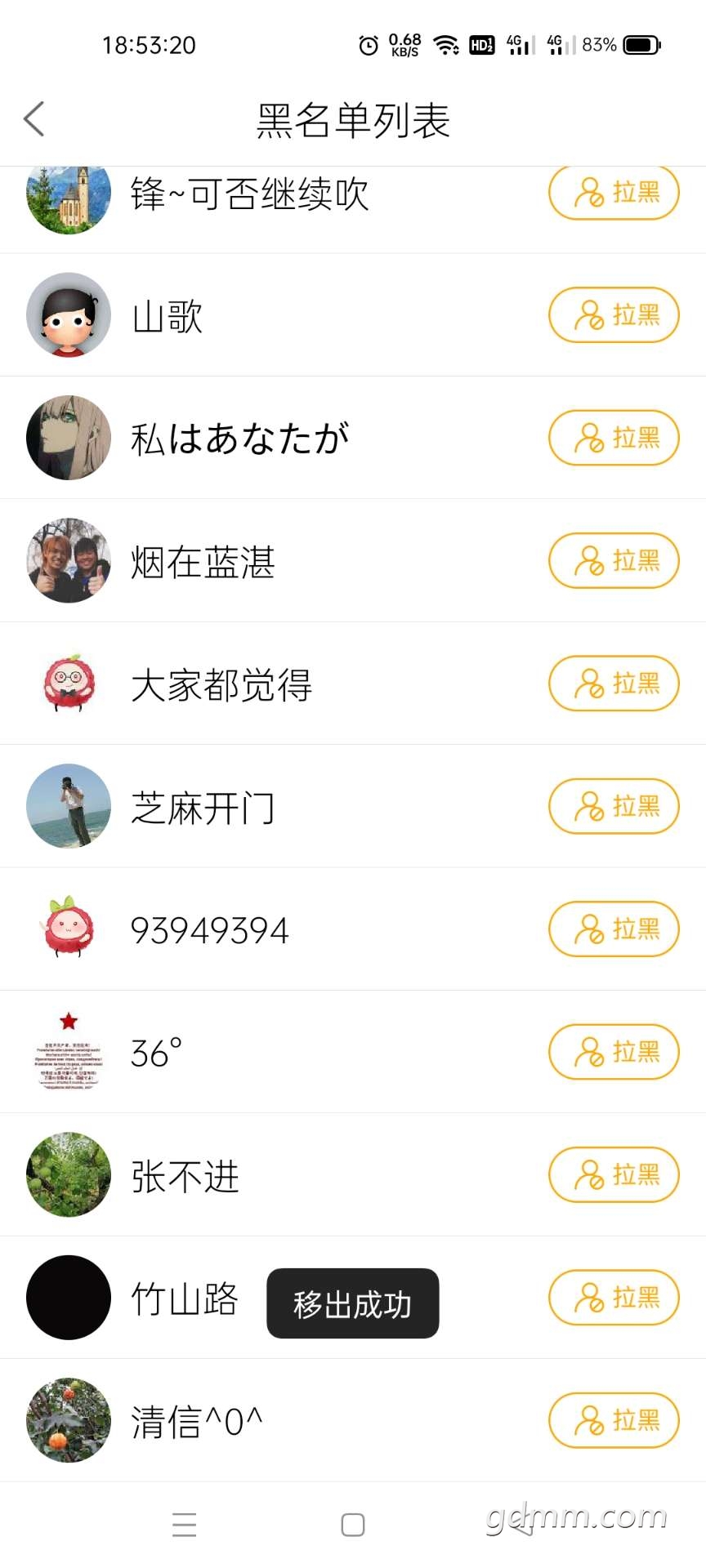Go back from the 黑名单列表 page
This screenshot has width=706, height=1568.
[x=34, y=119]
